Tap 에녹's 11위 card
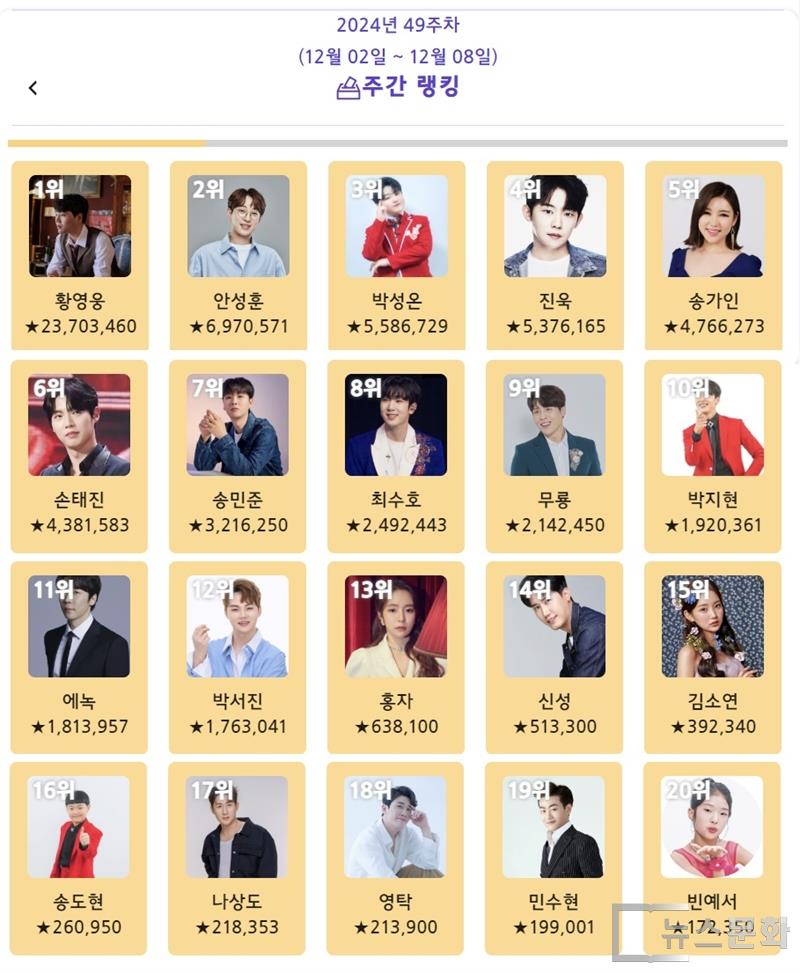 tap(80, 656)
